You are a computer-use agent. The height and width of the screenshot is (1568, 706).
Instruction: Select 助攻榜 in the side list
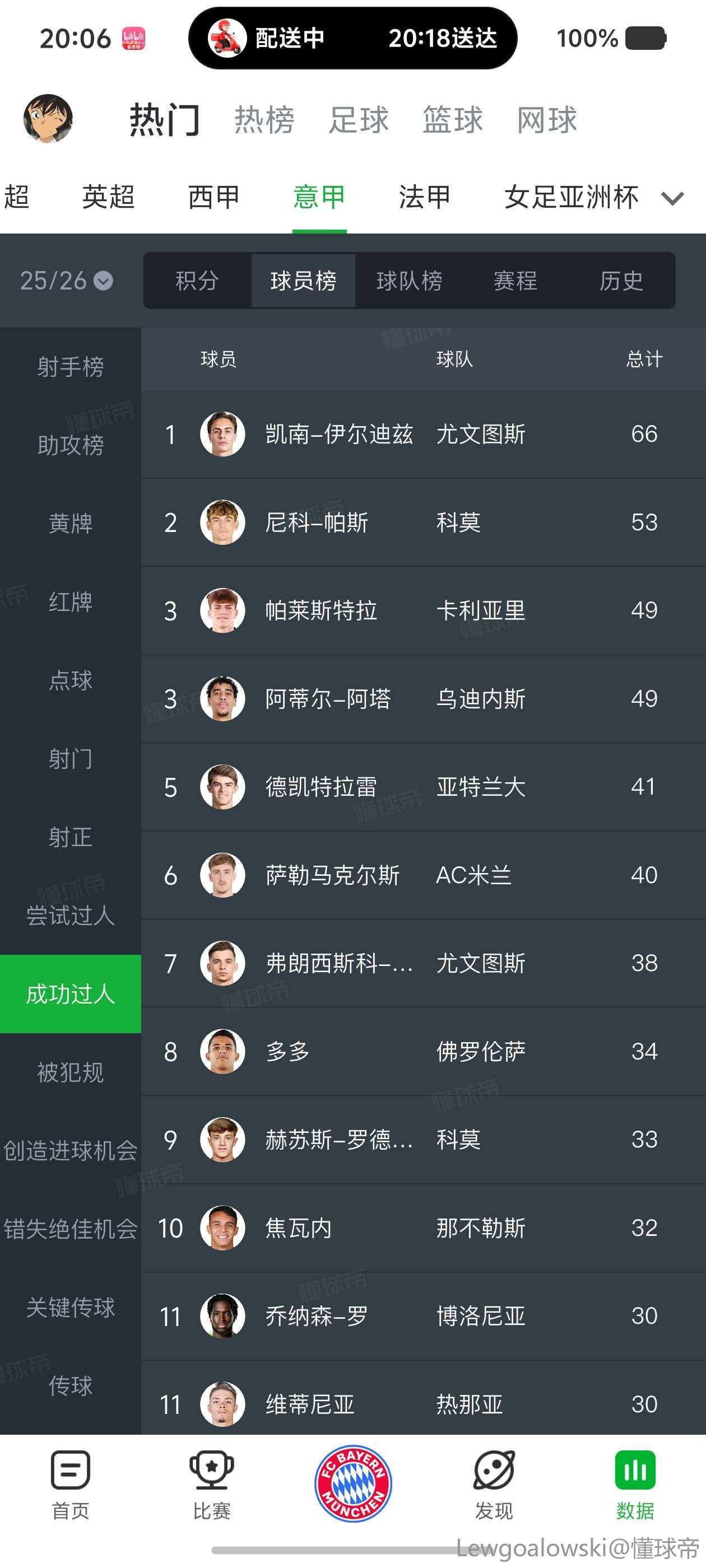(71, 445)
